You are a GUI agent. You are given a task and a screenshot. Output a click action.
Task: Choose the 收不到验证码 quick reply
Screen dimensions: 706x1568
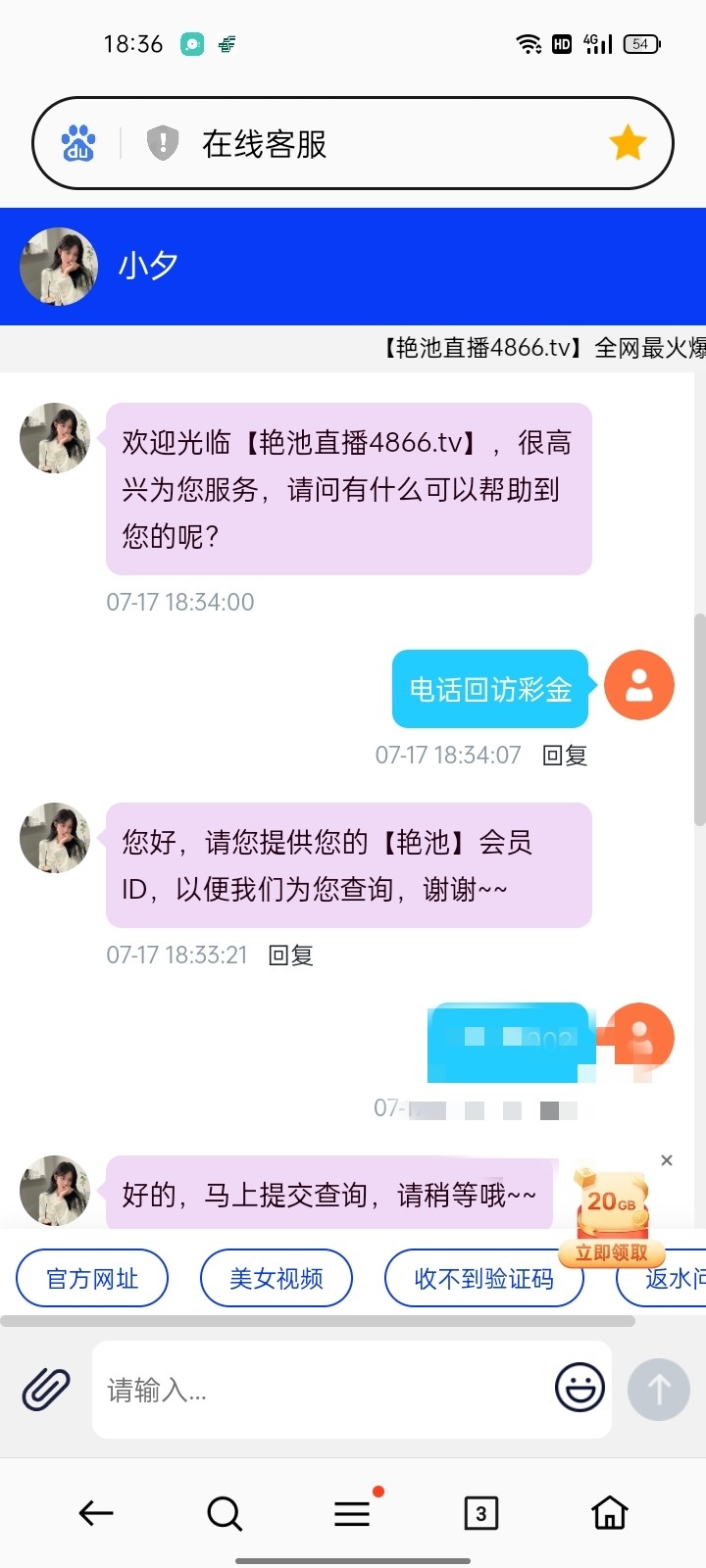coord(483,1278)
